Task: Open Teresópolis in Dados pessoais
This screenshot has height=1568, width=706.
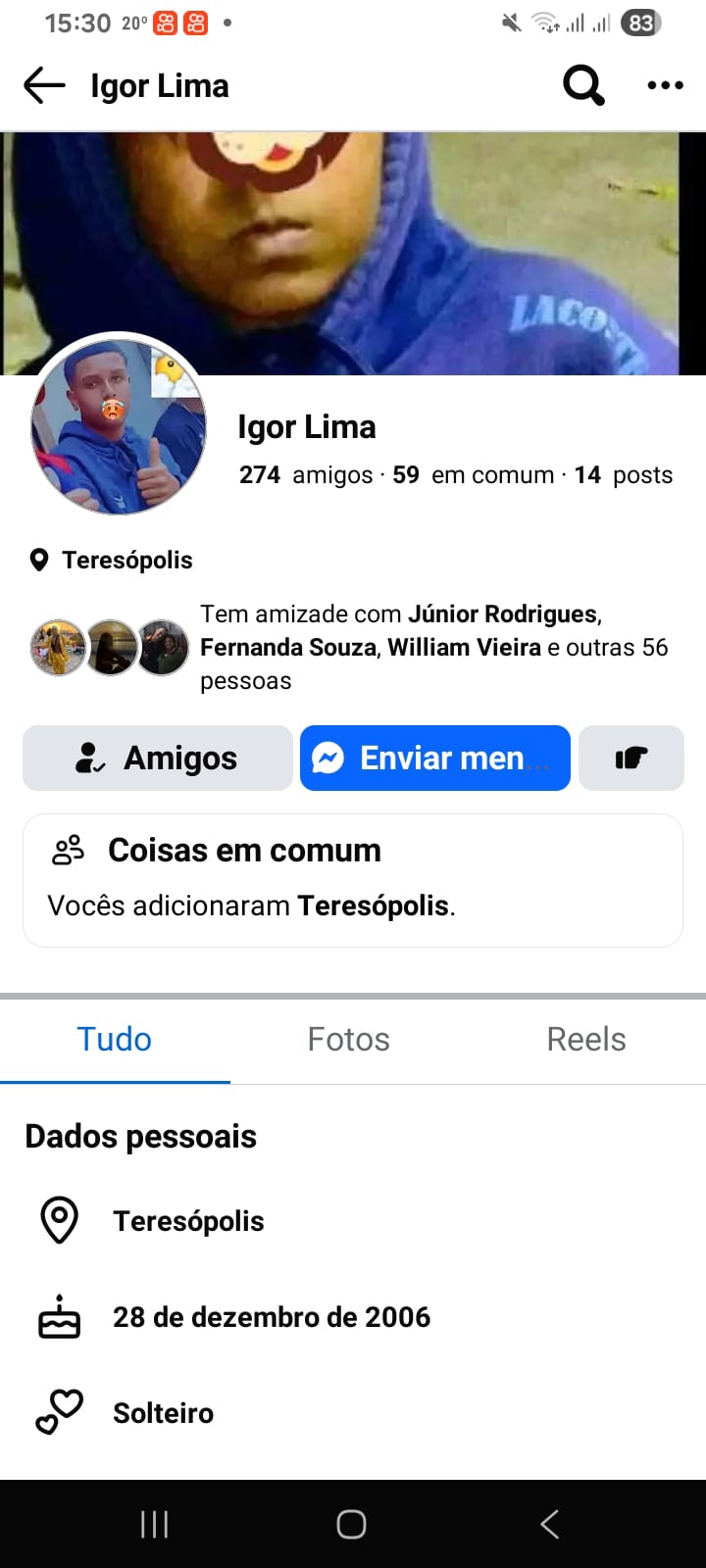Action: (188, 1221)
